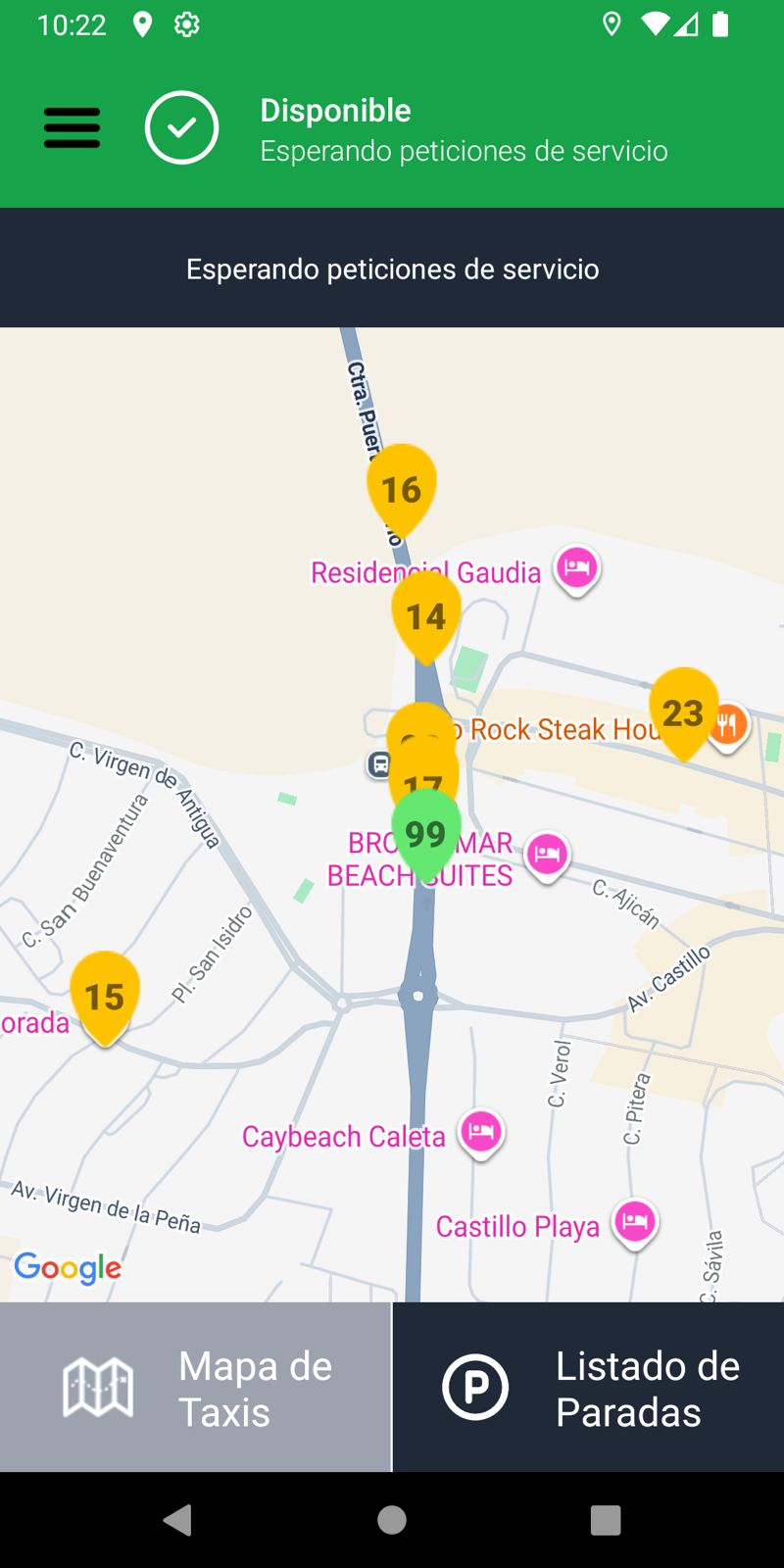The image size is (784, 1568).
Task: Tap the pink hotel icon near Residencial Gaudia
Action: tap(576, 566)
